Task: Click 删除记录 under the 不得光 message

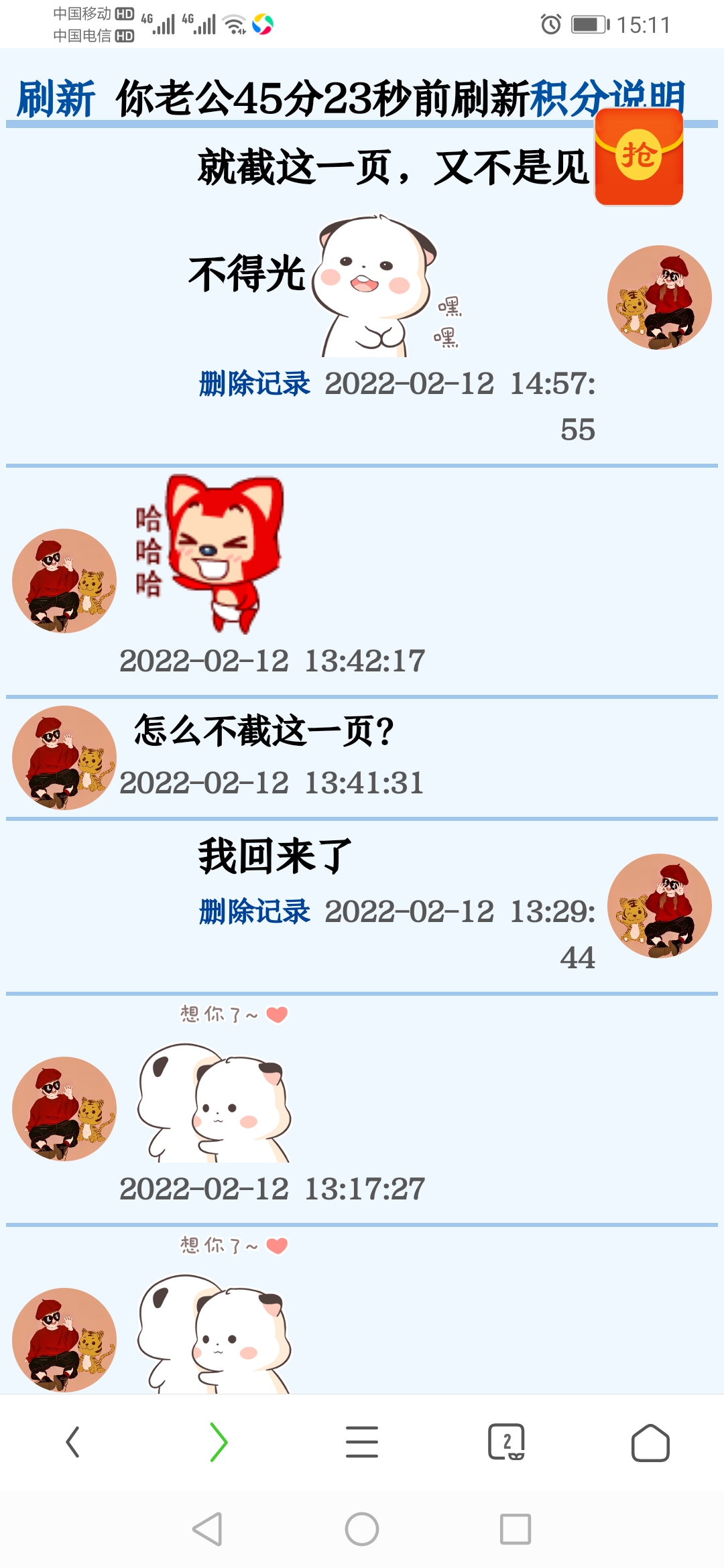Action: (x=253, y=384)
